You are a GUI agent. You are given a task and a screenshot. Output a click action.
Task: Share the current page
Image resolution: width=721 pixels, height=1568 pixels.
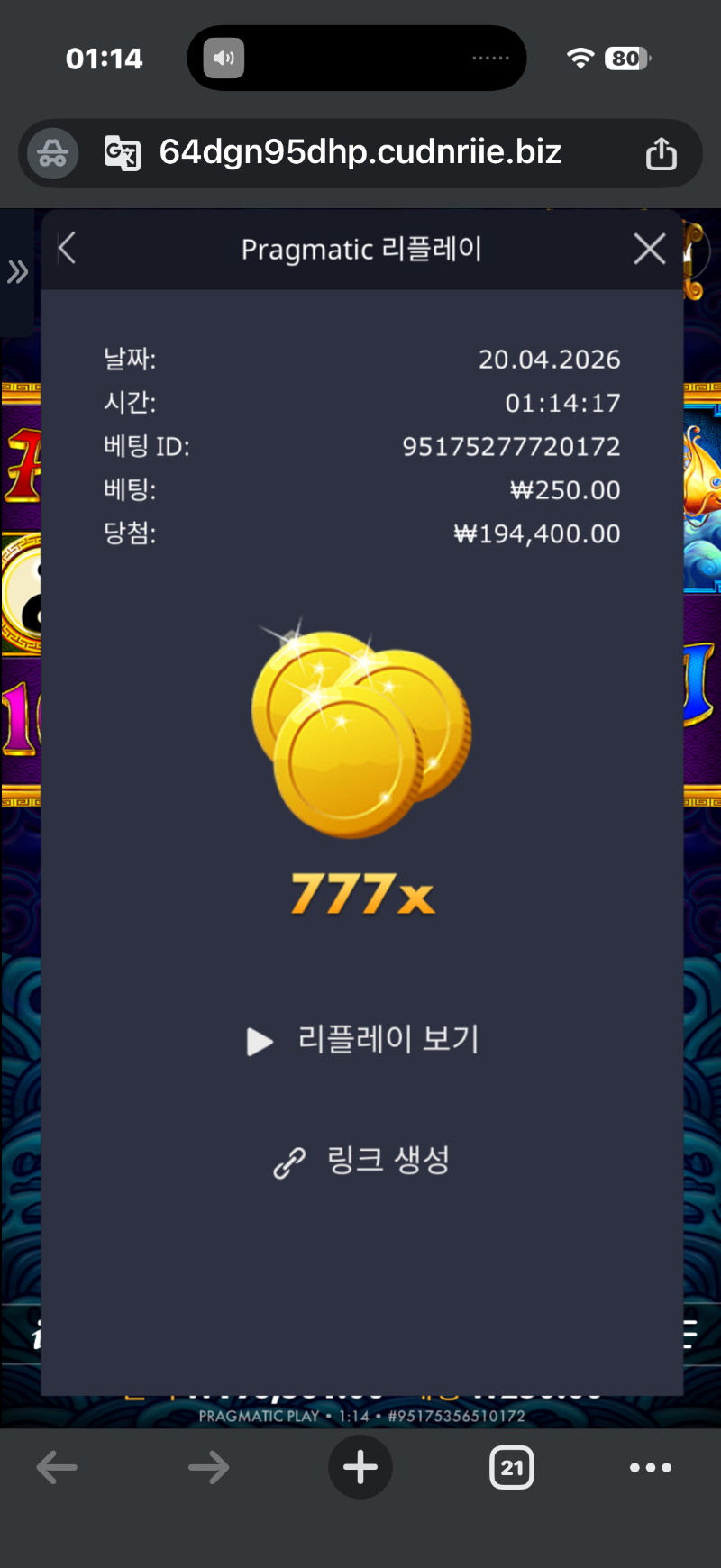pyautogui.click(x=661, y=153)
